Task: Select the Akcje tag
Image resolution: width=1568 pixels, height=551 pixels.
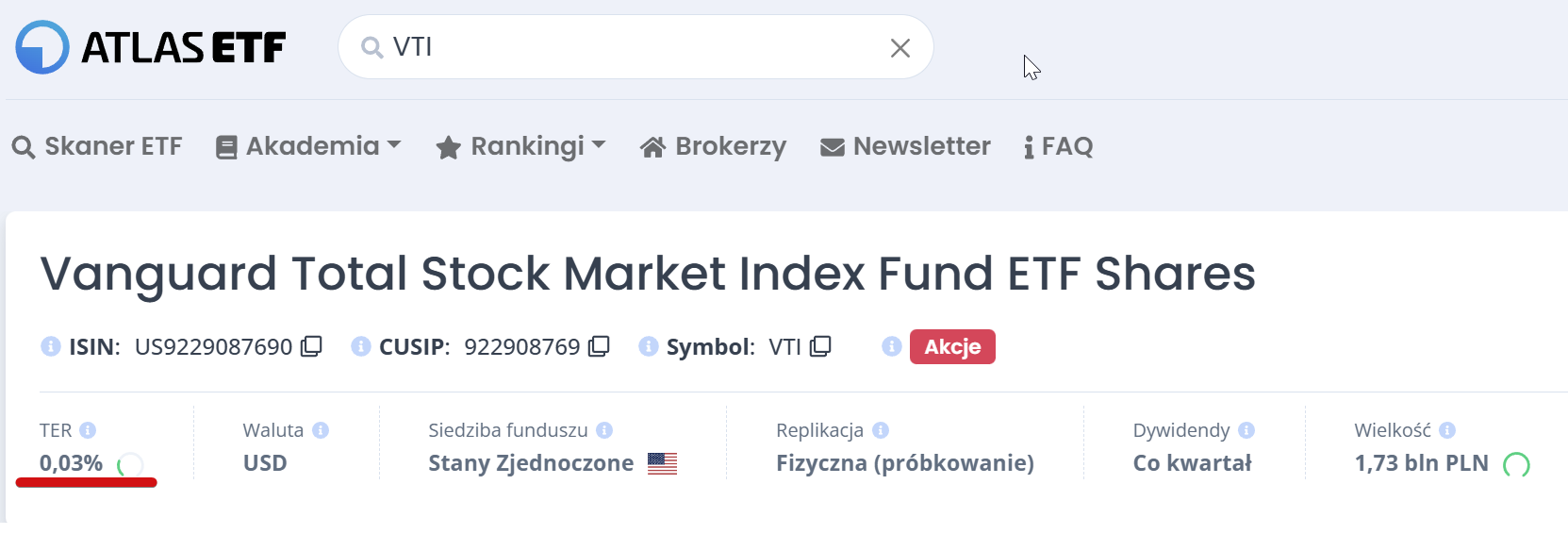Action: point(952,346)
